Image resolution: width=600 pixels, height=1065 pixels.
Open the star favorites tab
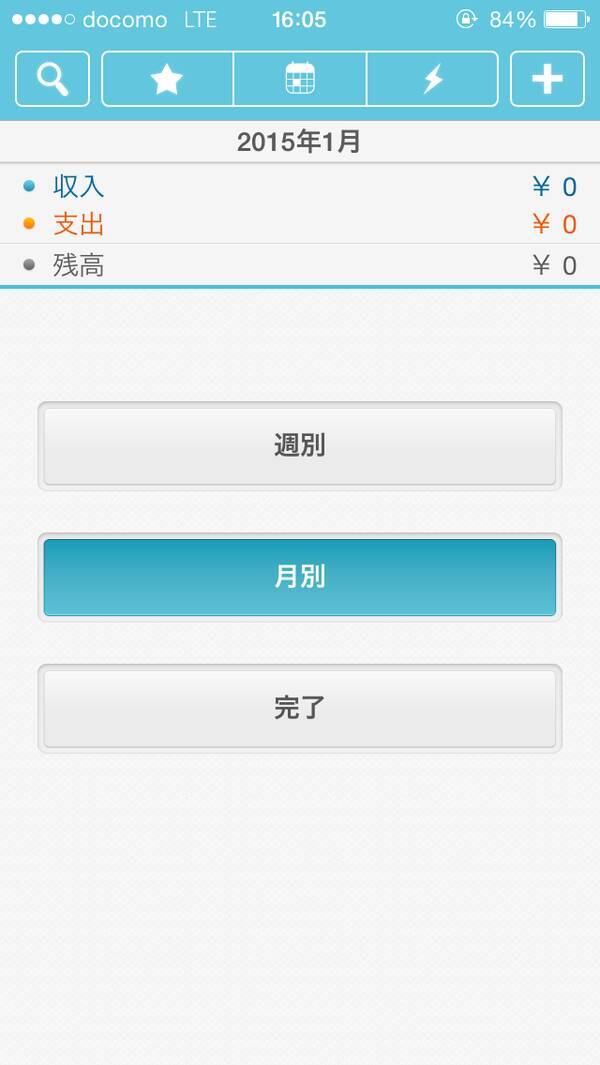click(x=167, y=79)
